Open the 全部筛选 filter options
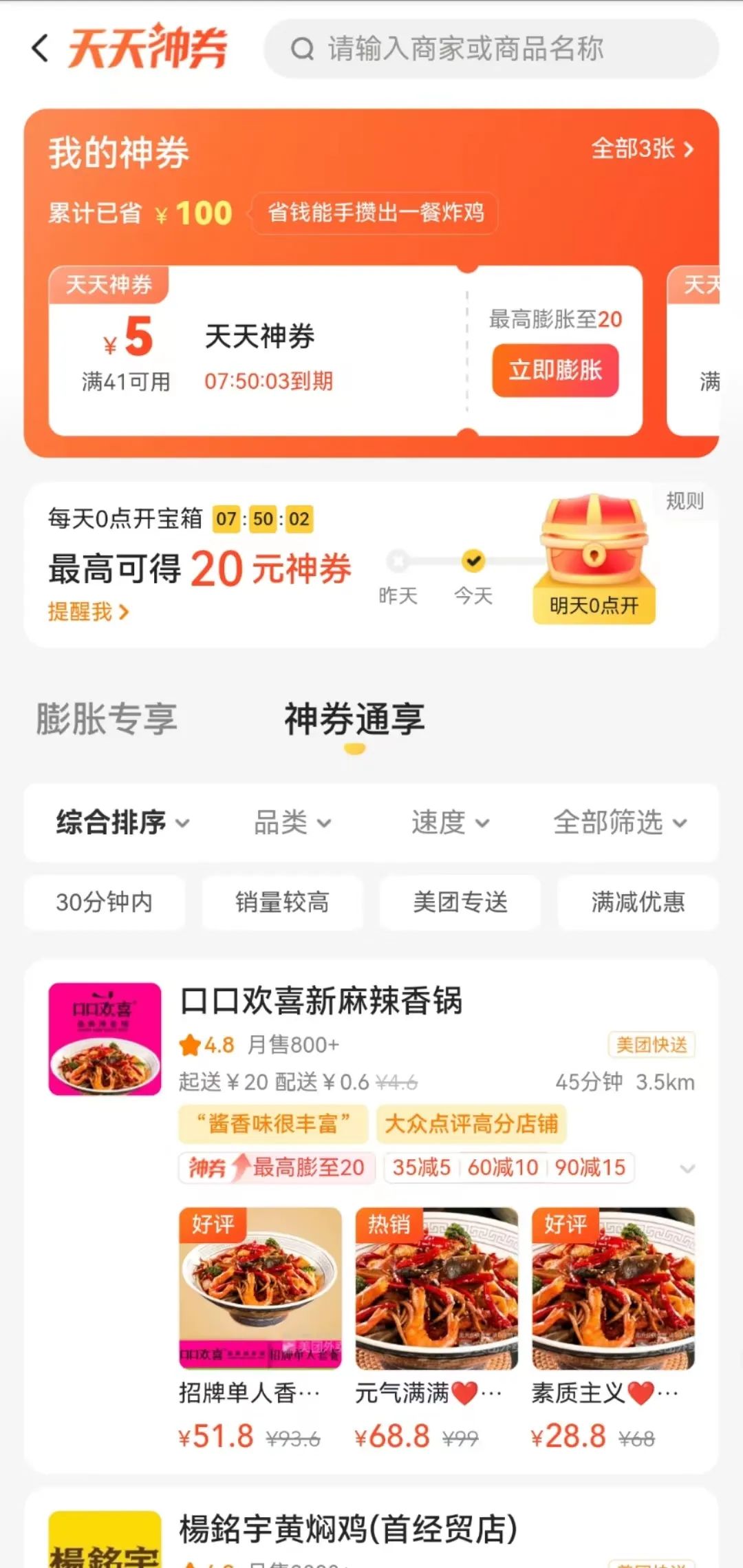 (x=620, y=823)
